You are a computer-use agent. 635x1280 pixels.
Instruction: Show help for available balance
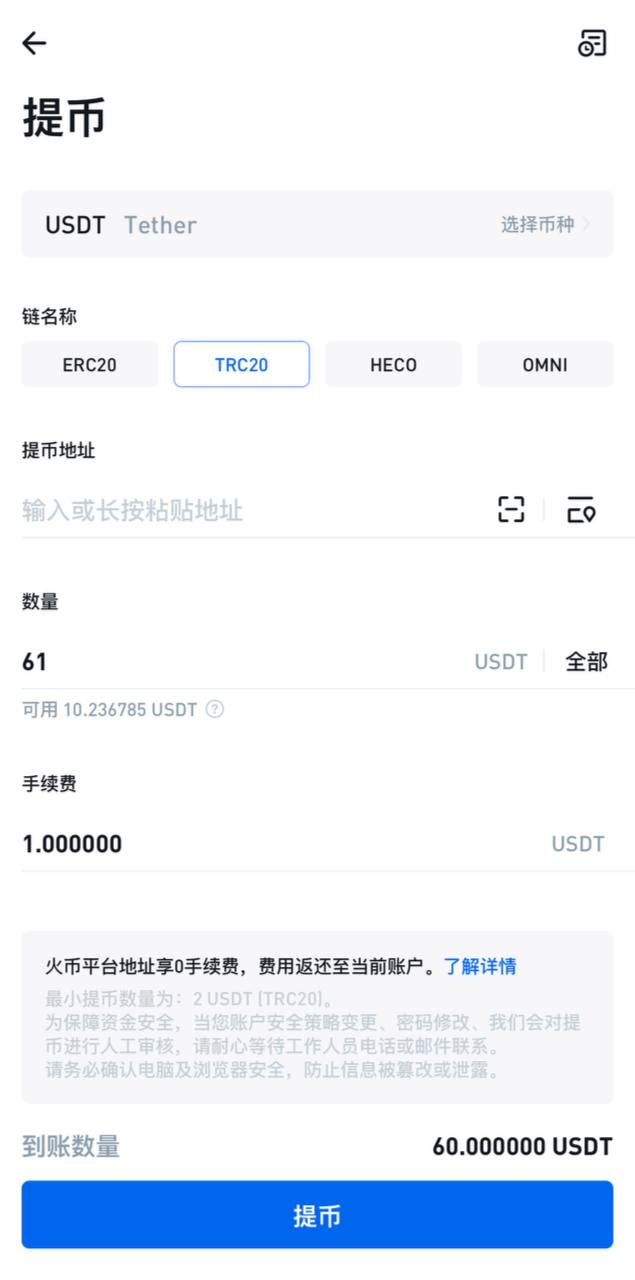(215, 709)
